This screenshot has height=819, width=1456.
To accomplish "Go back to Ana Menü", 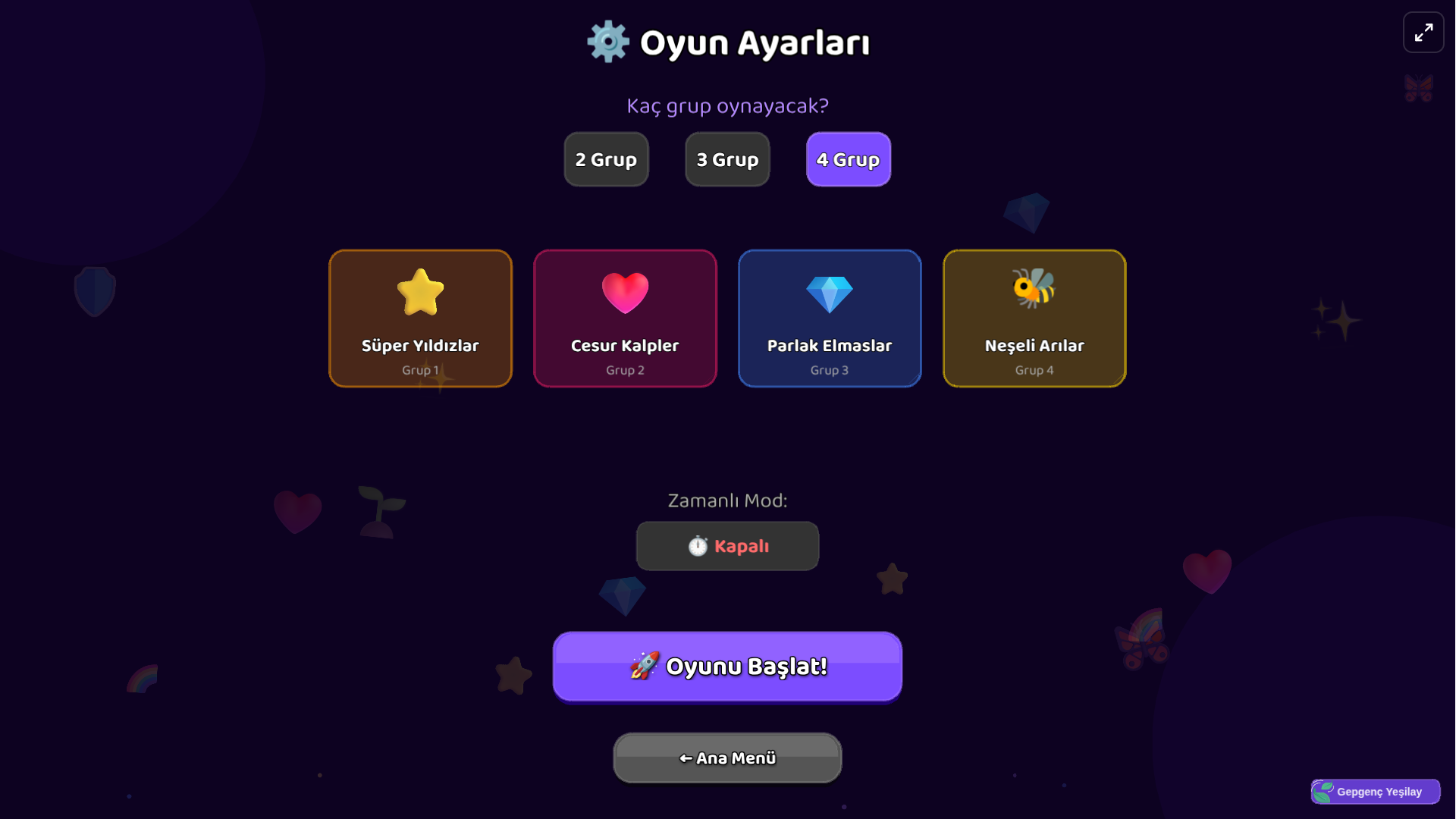I will point(727,758).
